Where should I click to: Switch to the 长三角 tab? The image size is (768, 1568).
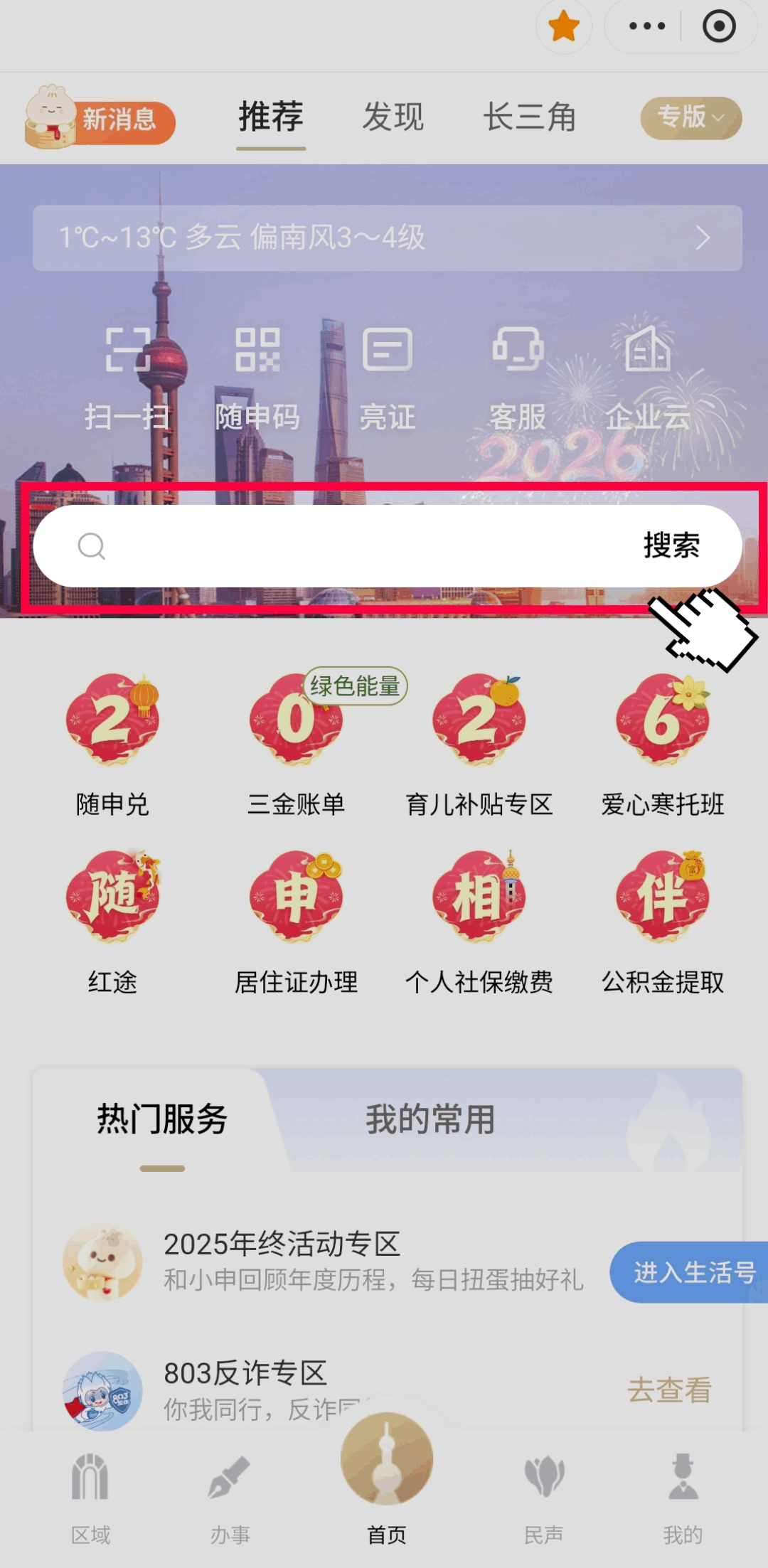tap(530, 117)
